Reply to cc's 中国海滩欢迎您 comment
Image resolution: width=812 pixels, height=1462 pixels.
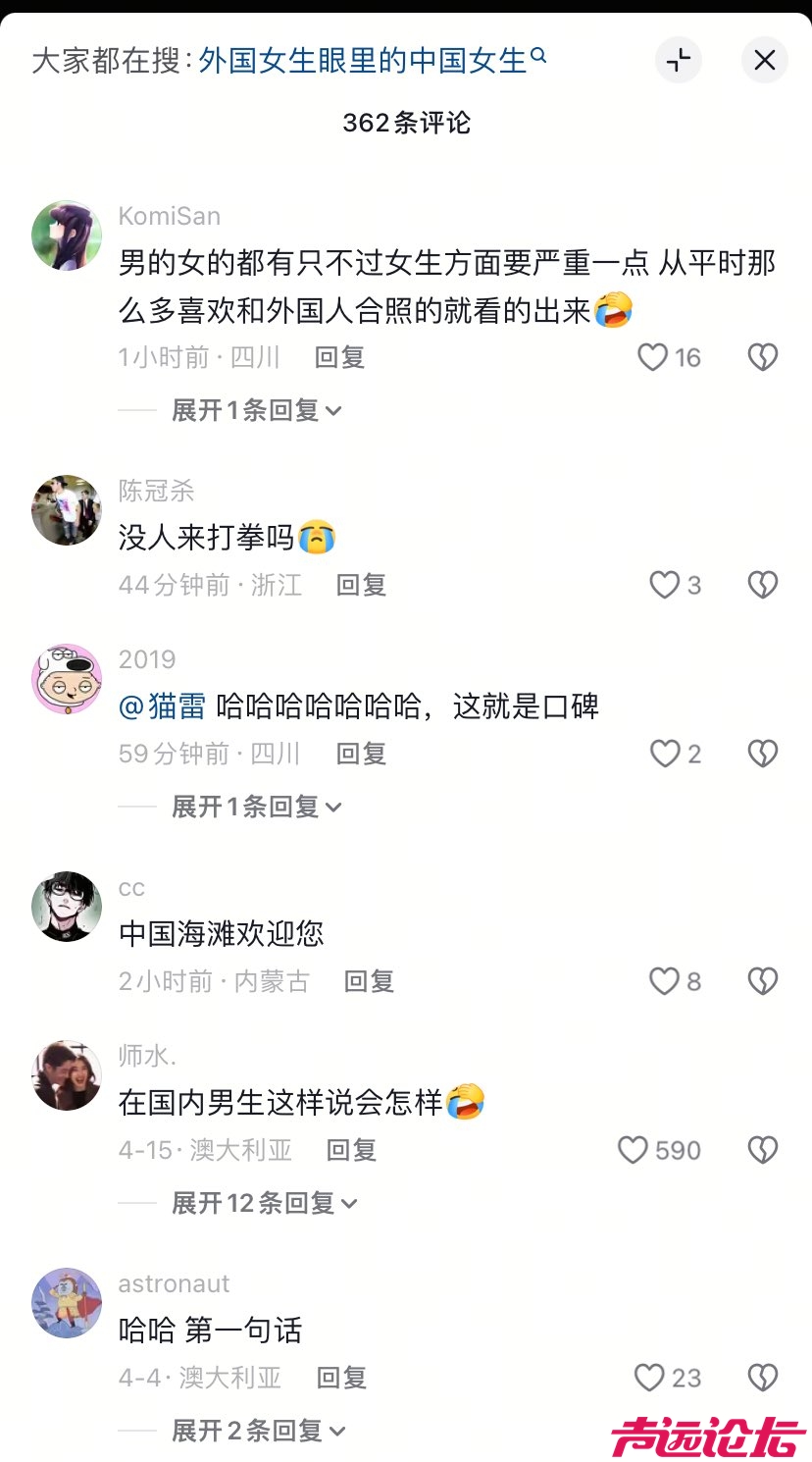(369, 981)
